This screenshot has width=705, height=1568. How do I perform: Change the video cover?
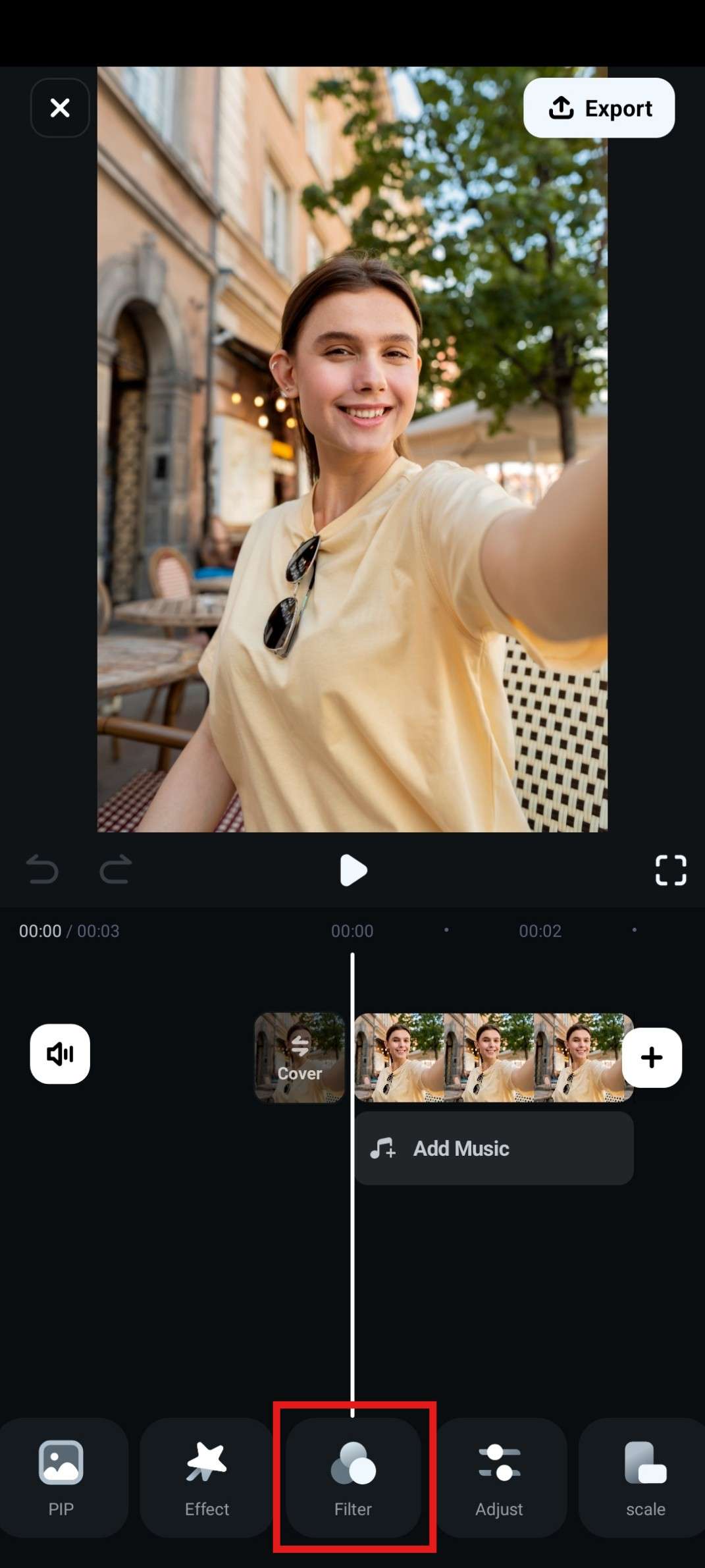(x=300, y=1058)
